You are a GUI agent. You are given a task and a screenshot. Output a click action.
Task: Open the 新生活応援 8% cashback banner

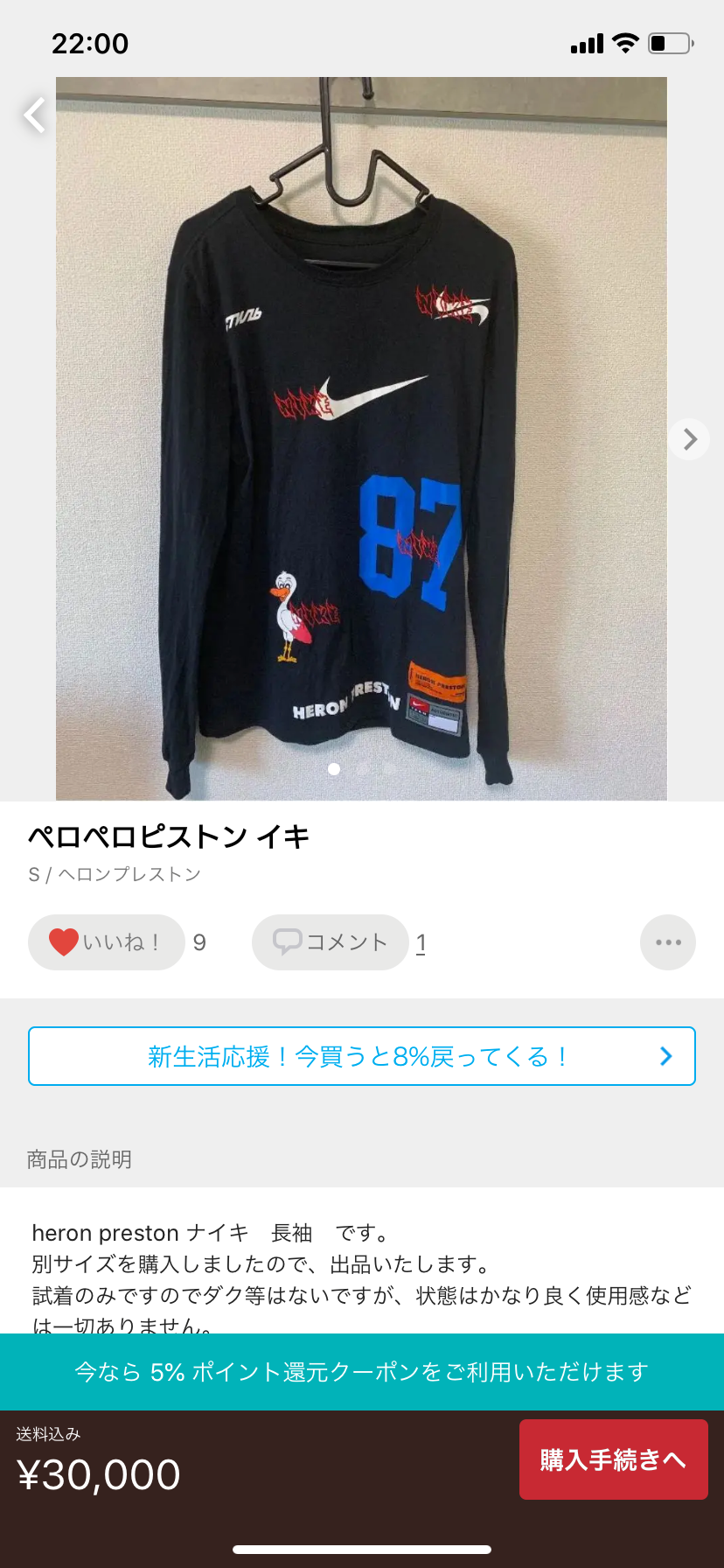[x=362, y=1056]
